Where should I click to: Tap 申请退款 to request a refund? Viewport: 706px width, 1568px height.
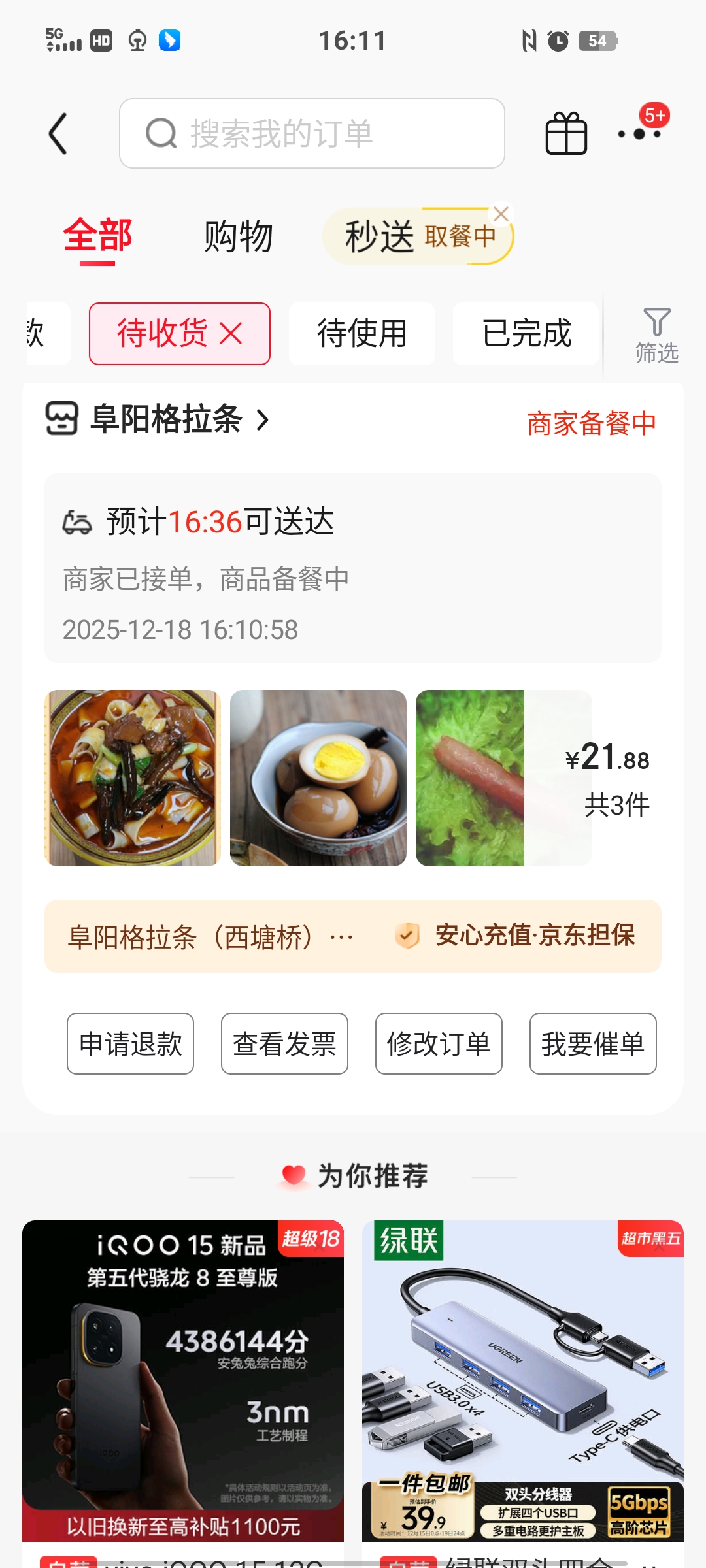(x=130, y=1043)
